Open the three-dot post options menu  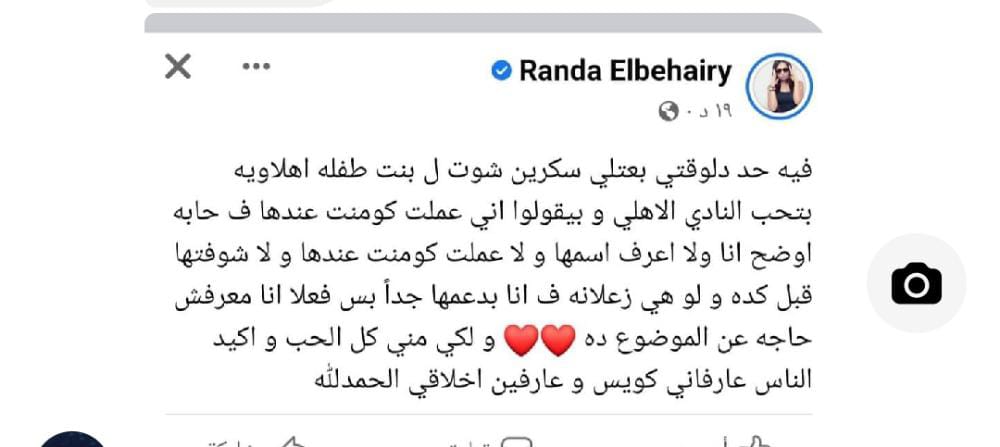[x=256, y=67]
